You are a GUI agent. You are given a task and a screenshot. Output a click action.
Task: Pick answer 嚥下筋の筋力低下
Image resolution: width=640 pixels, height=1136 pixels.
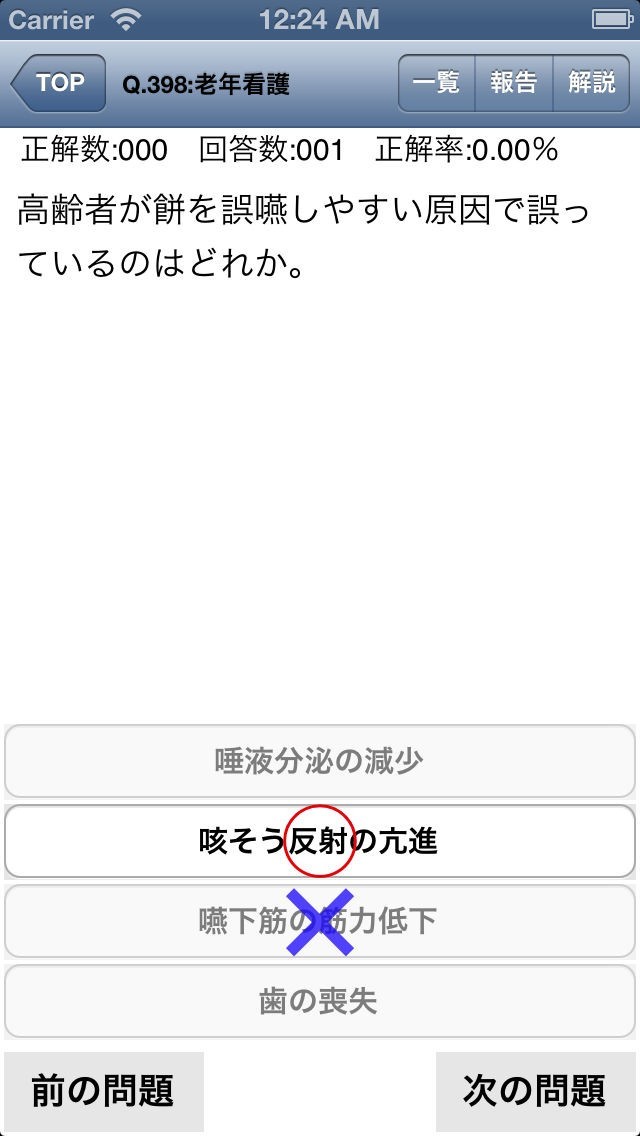click(320, 921)
